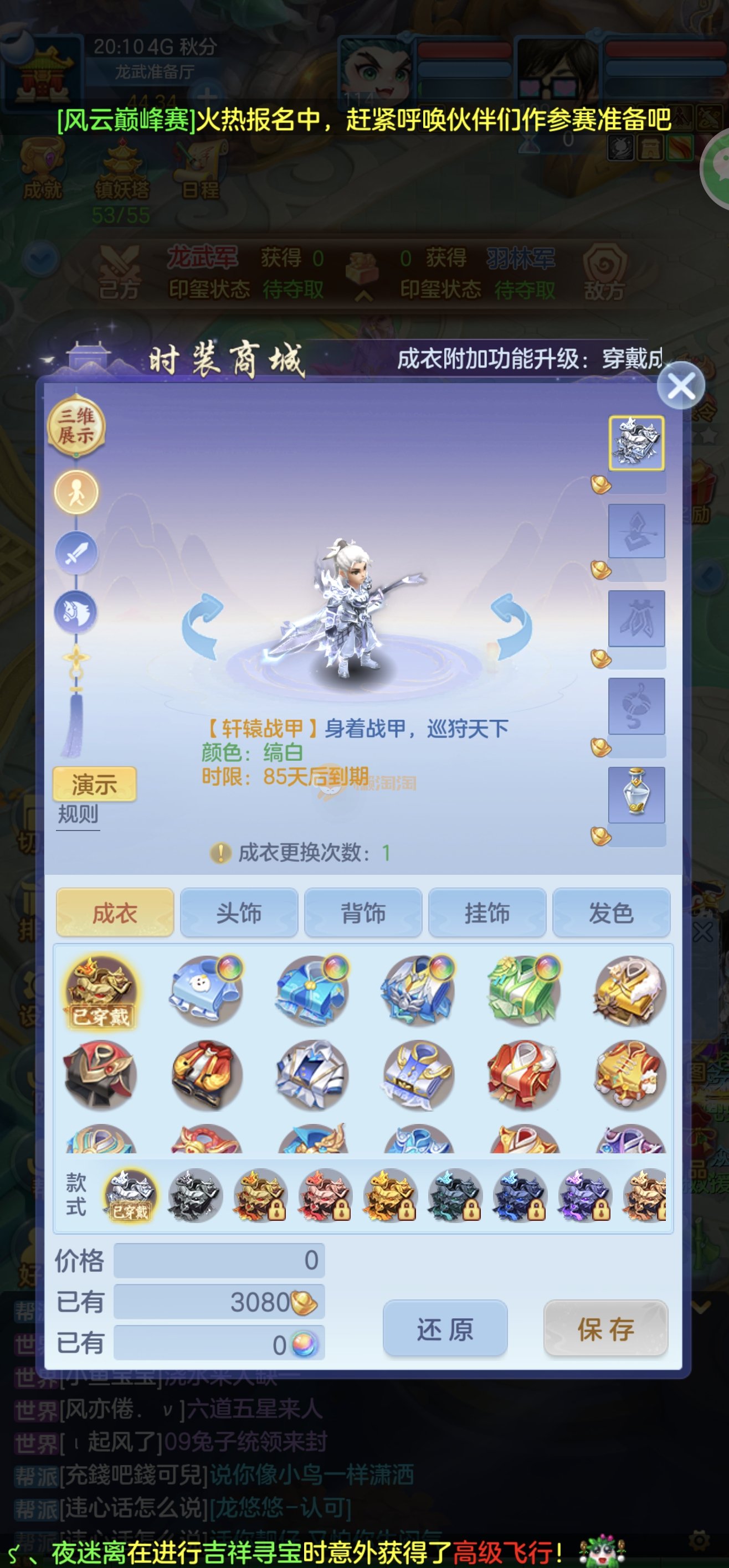The height and width of the screenshot is (1568, 729).
Task: Tap the 演示 button
Action: pyautogui.click(x=94, y=784)
